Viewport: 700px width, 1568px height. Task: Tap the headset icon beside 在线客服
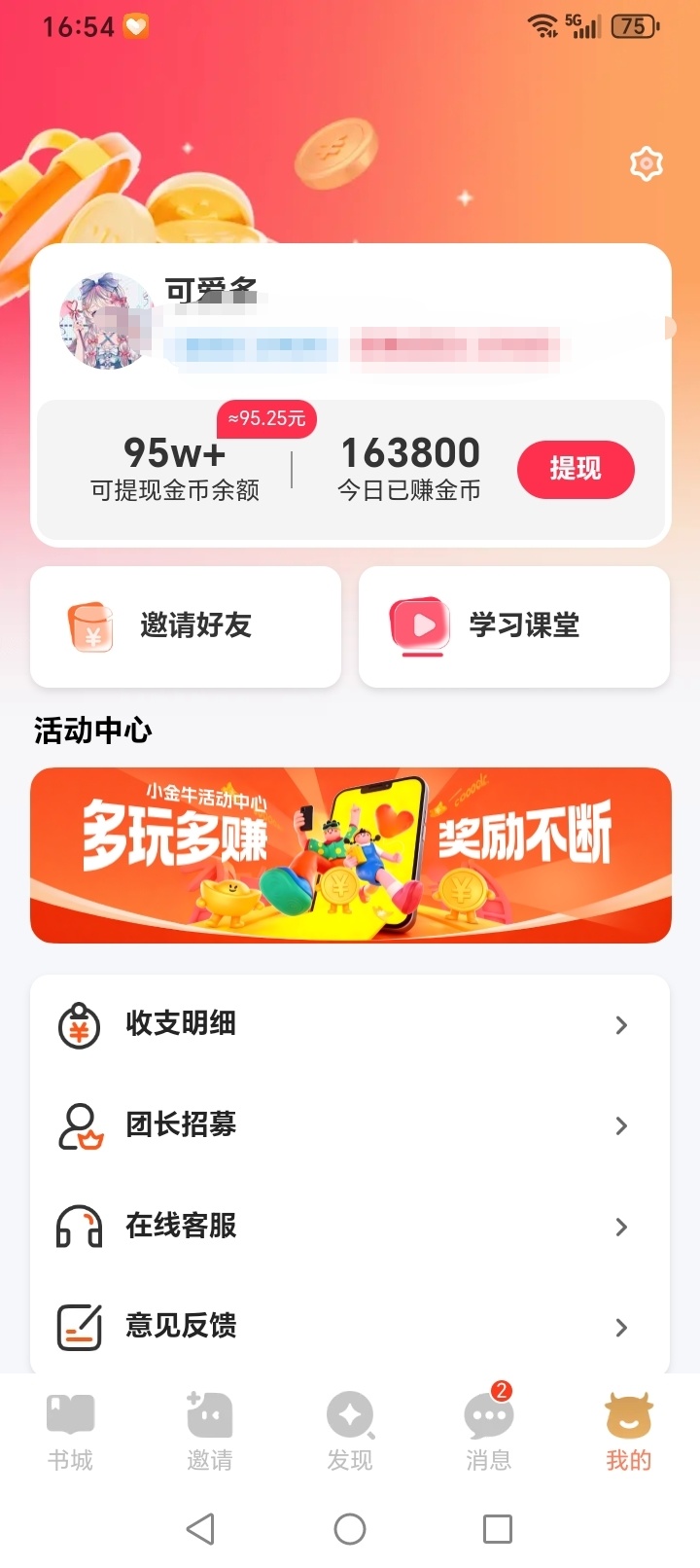(x=79, y=1227)
